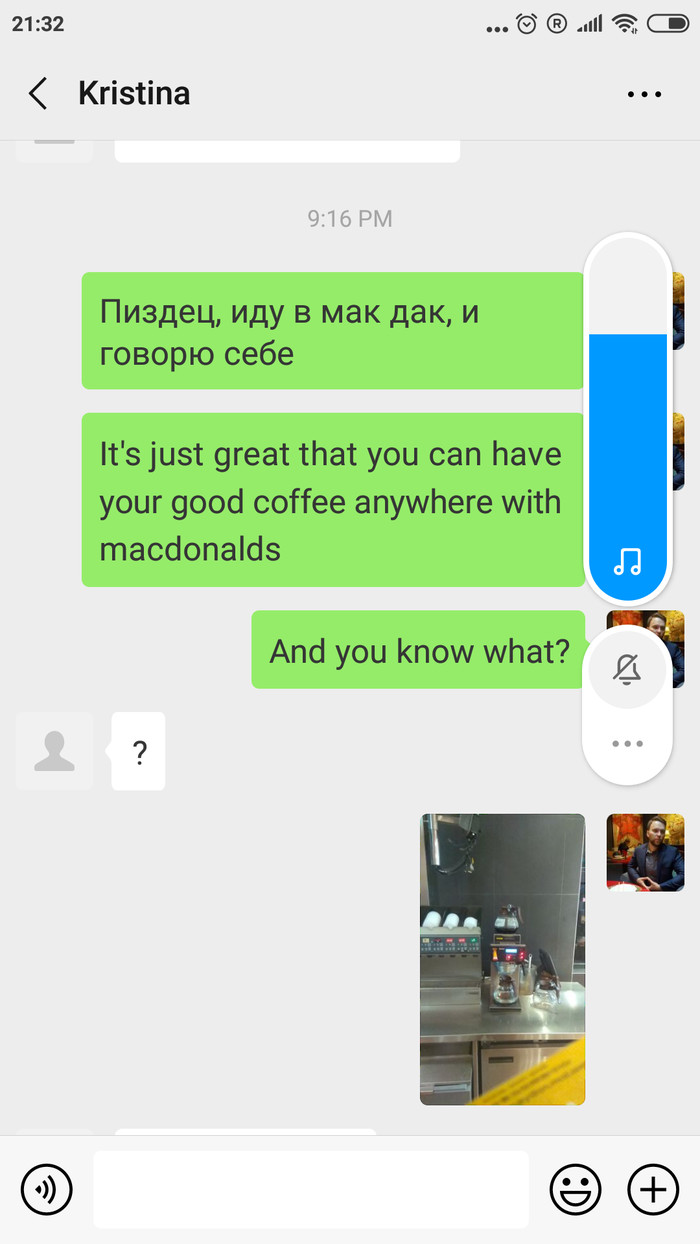This screenshot has width=700, height=1244.
Task: Switch to voice message input
Action: pyautogui.click(x=47, y=1189)
